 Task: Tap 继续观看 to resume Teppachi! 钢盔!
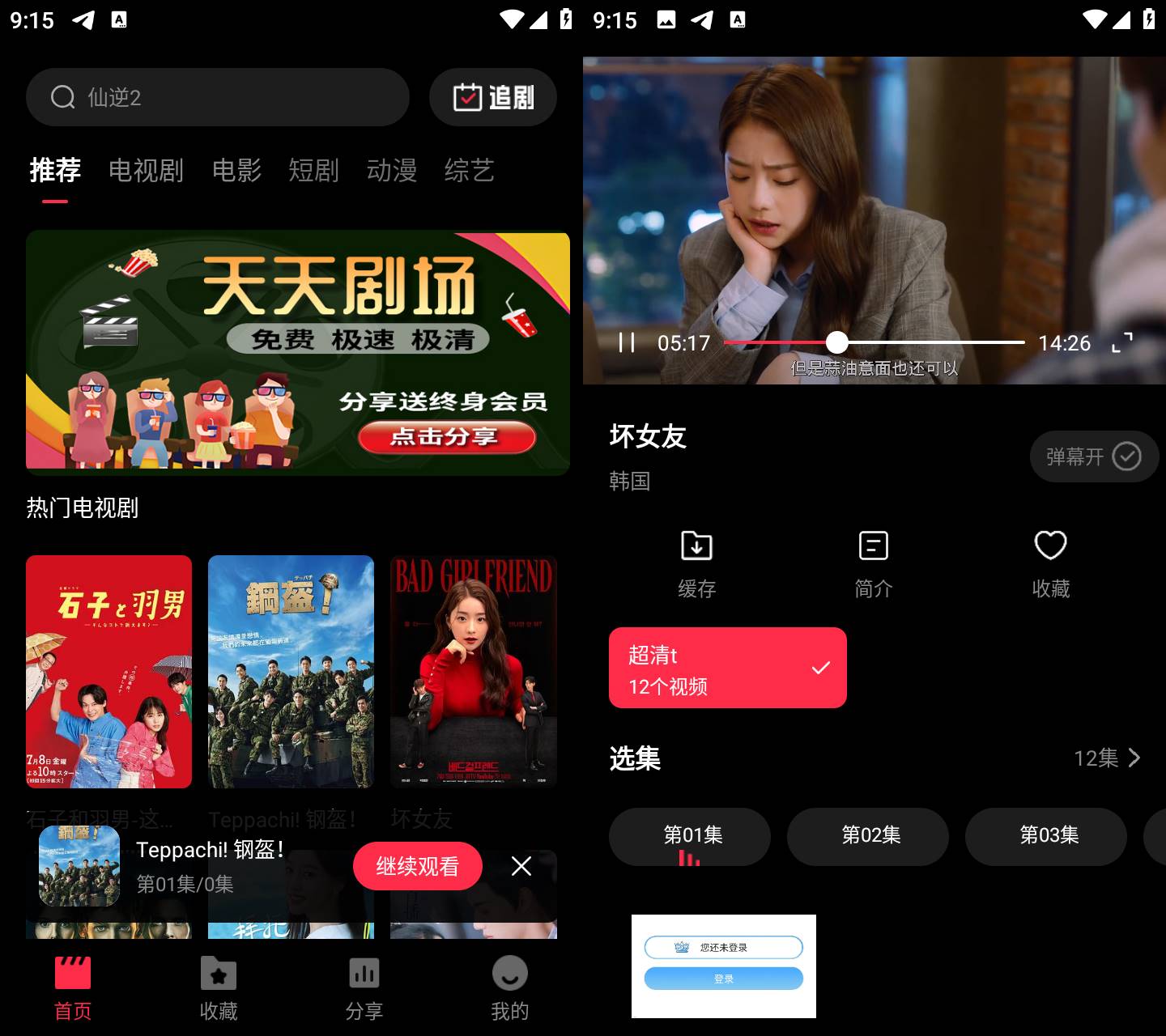(x=417, y=866)
